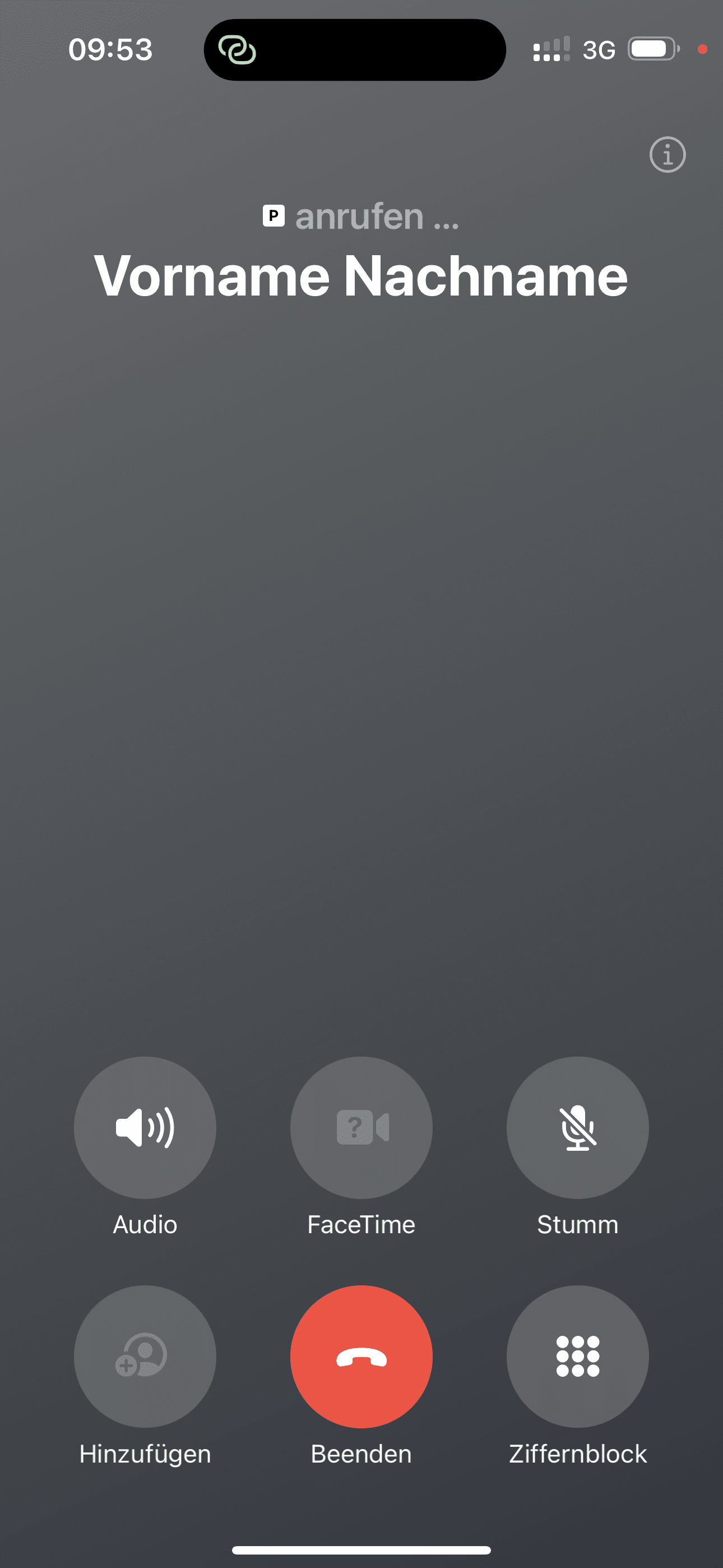Mute the microphone with Stumm

(x=577, y=1127)
